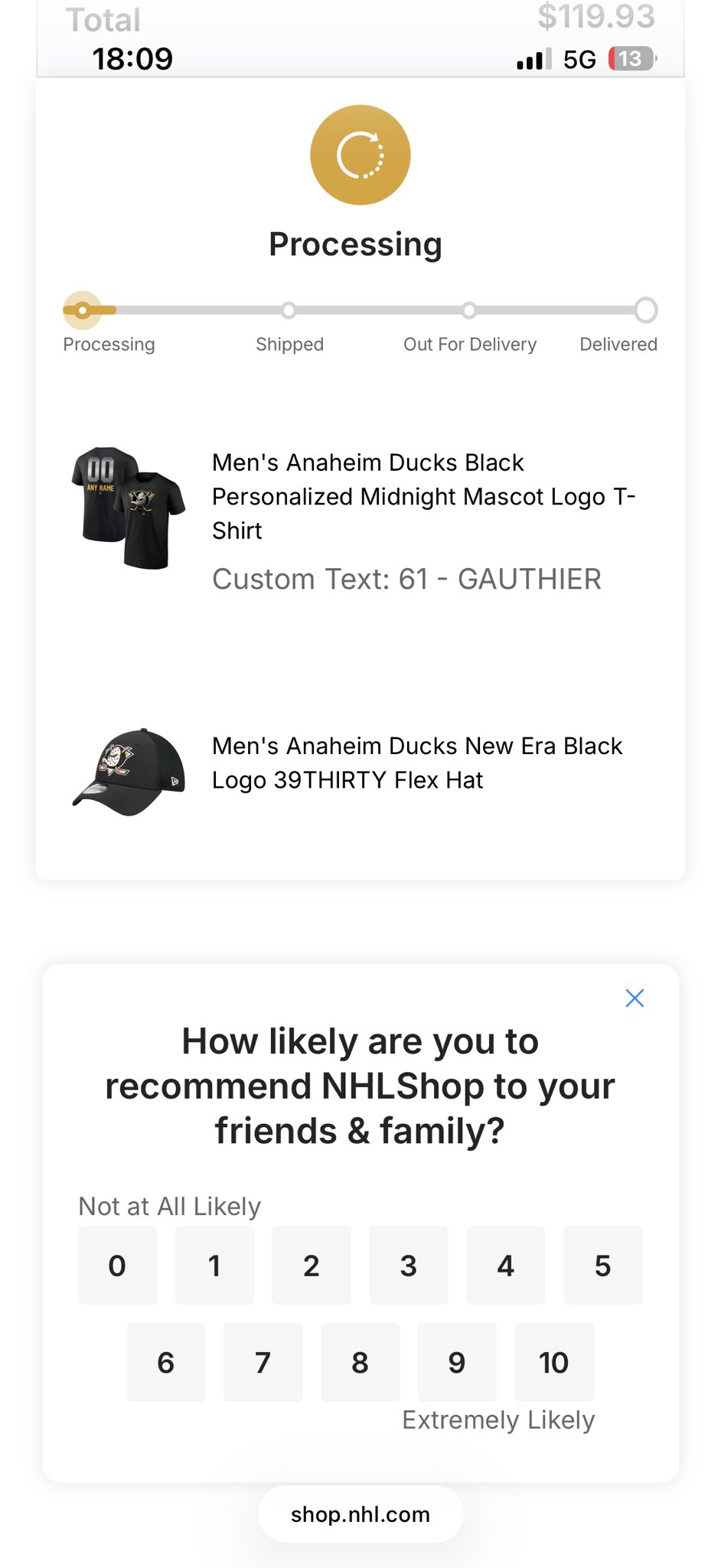
Task: Pick score 3 for NHLShop
Action: pos(409,1266)
